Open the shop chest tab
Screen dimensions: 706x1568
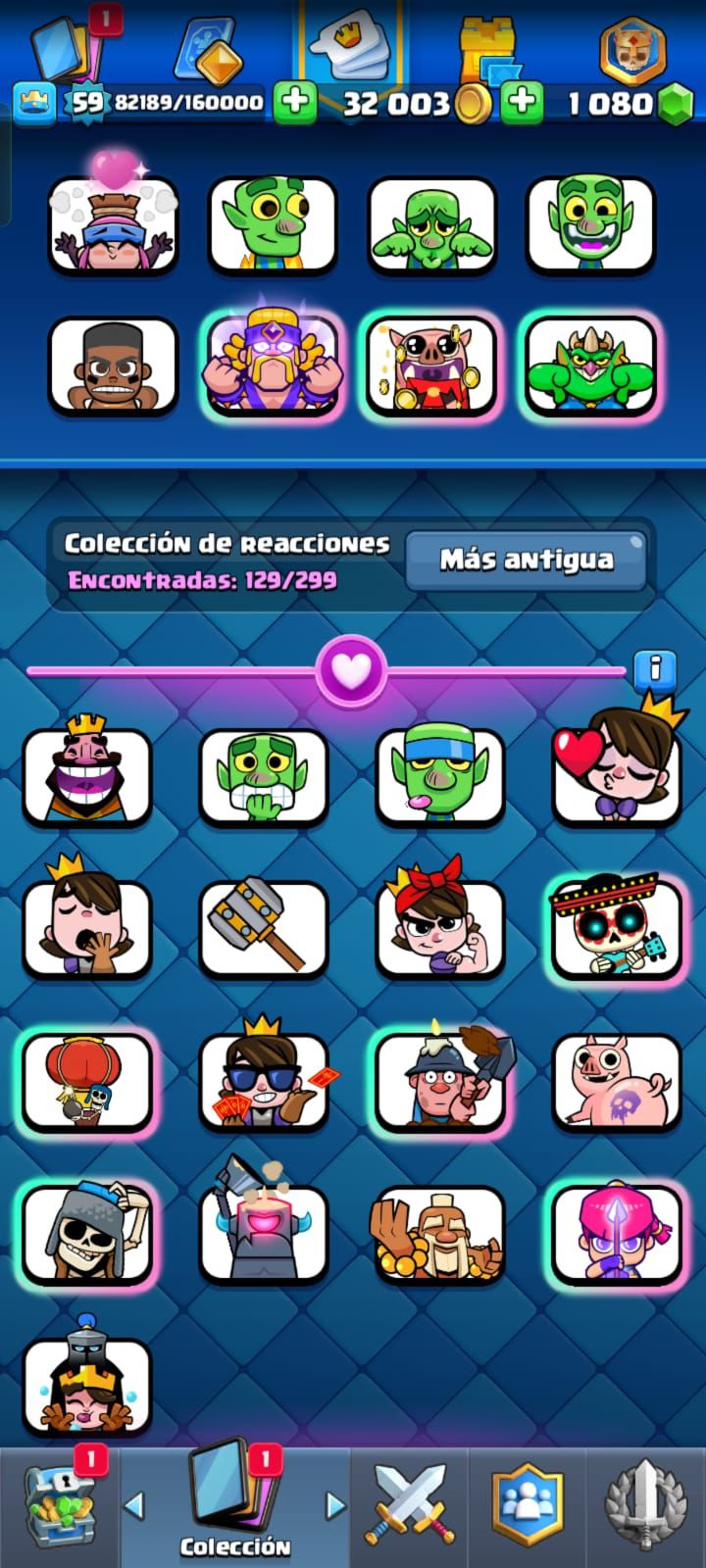click(x=61, y=1505)
